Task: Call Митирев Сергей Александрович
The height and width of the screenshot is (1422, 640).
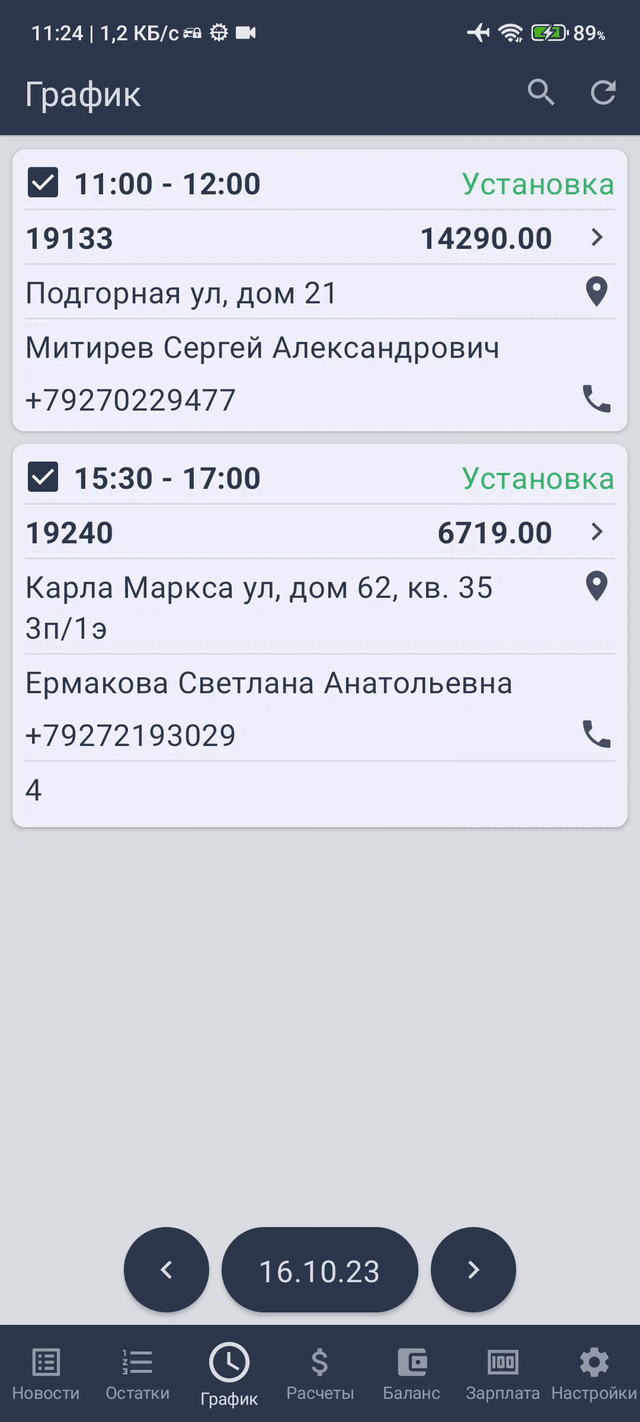Action: (597, 399)
